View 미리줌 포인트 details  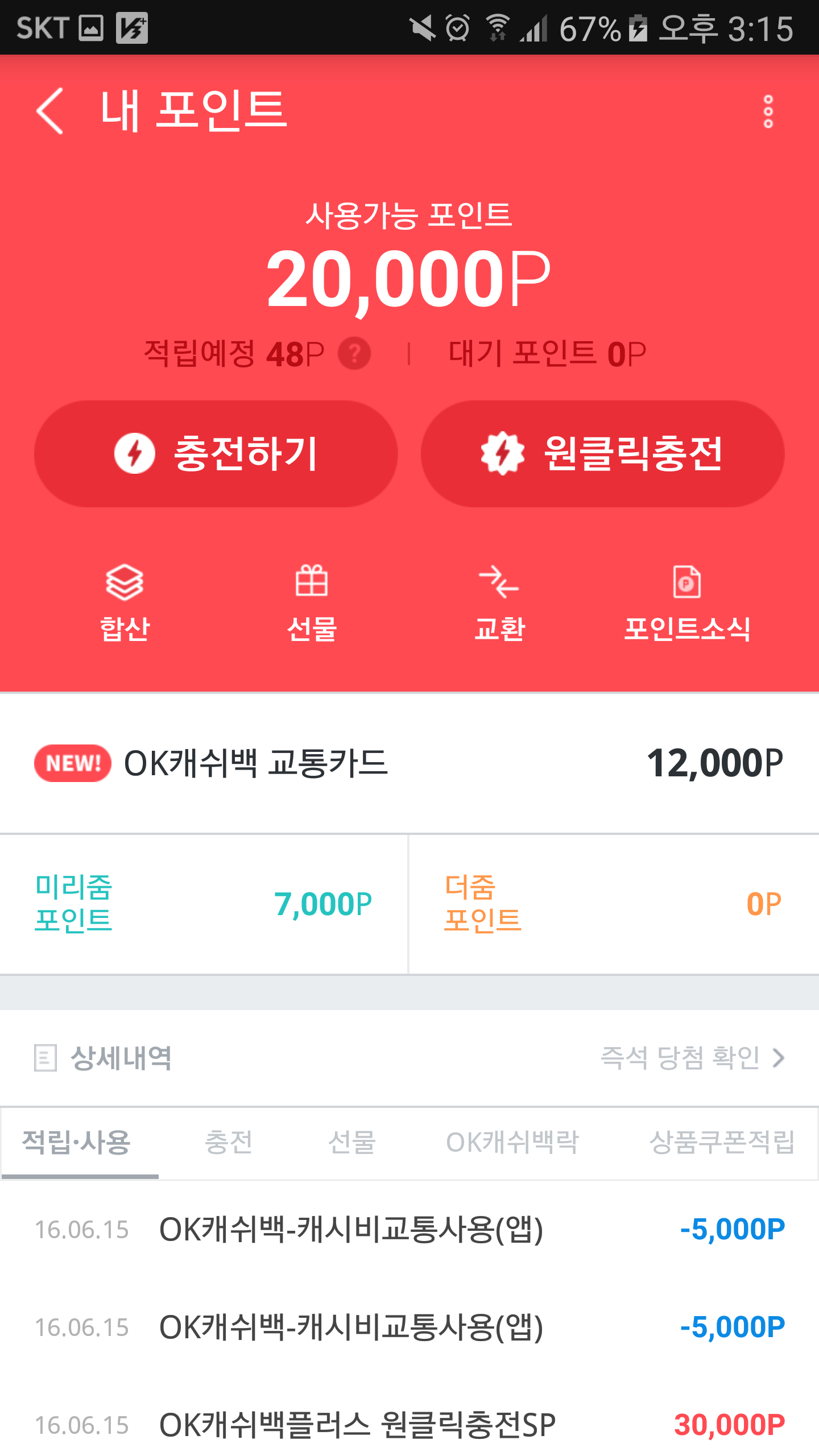point(204,904)
